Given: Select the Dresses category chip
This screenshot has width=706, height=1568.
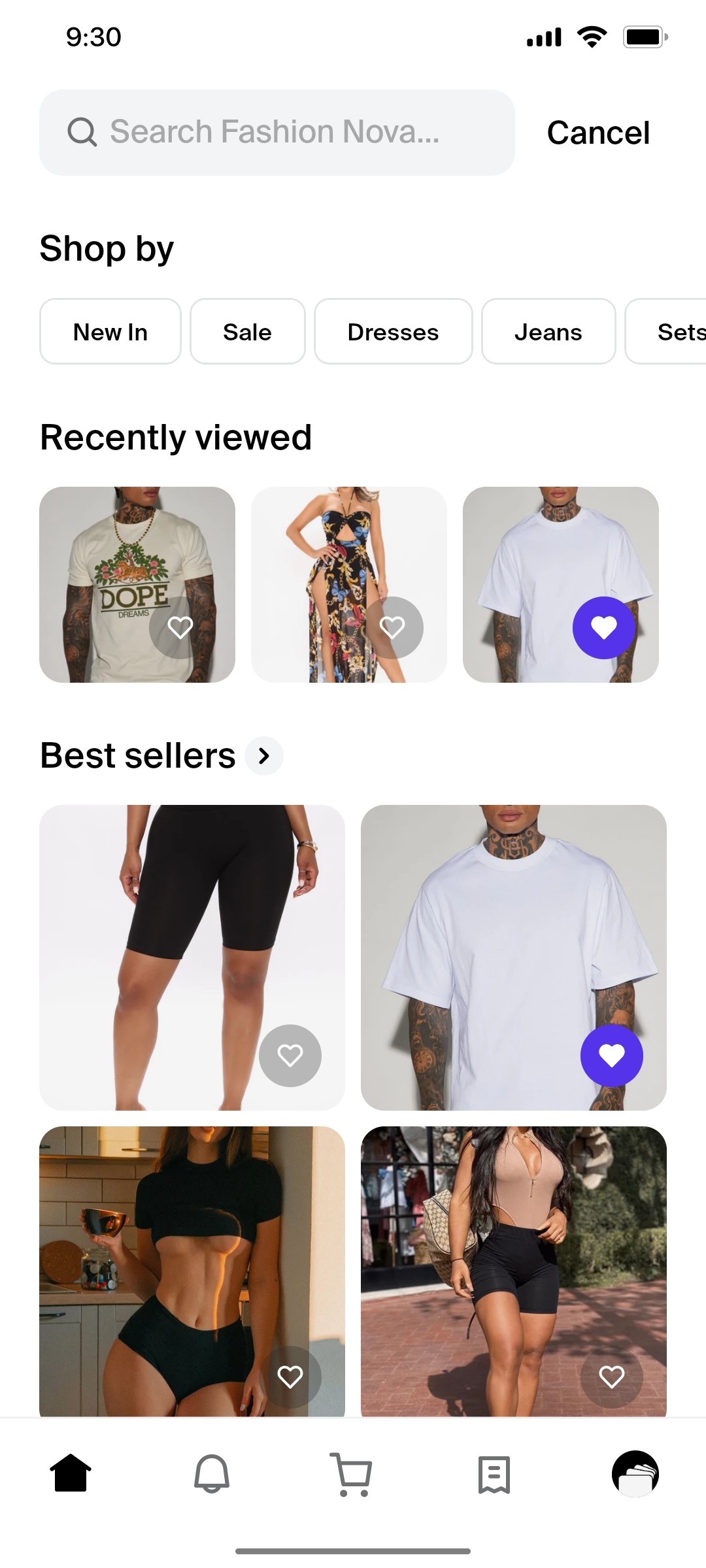Looking at the screenshot, I should (392, 331).
